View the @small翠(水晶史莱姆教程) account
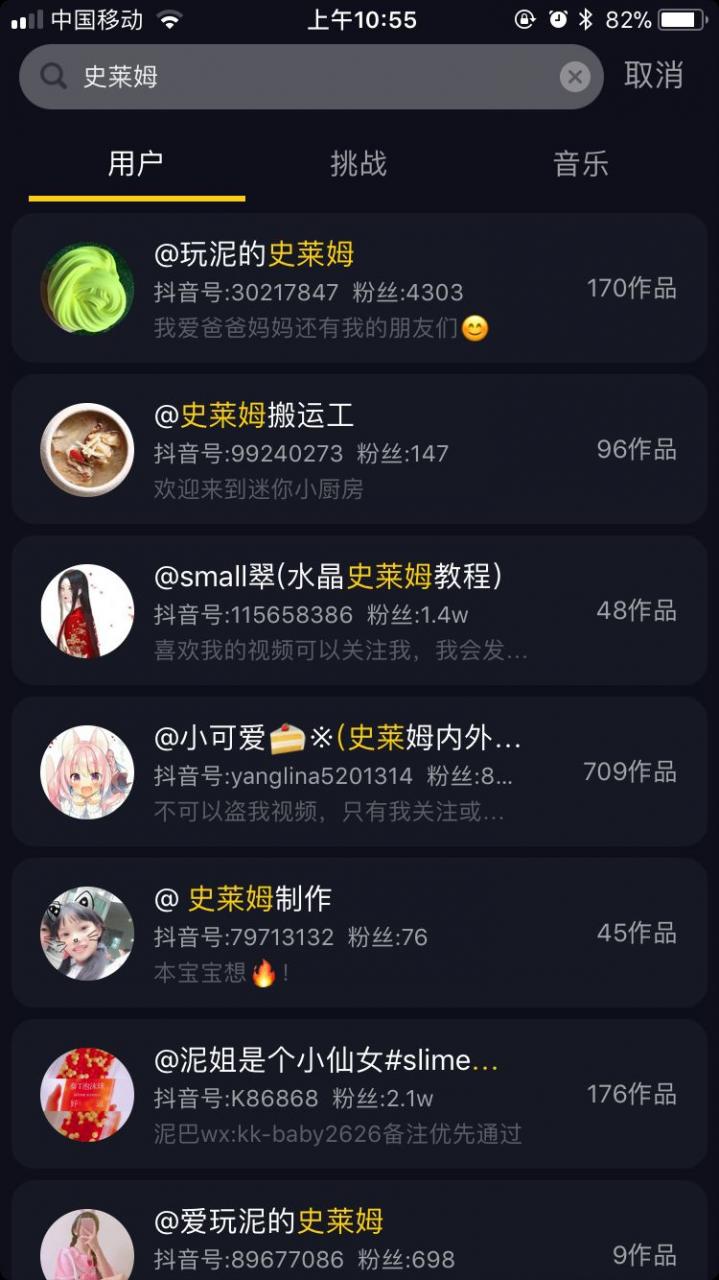The height and width of the screenshot is (1280, 719). click(x=359, y=611)
